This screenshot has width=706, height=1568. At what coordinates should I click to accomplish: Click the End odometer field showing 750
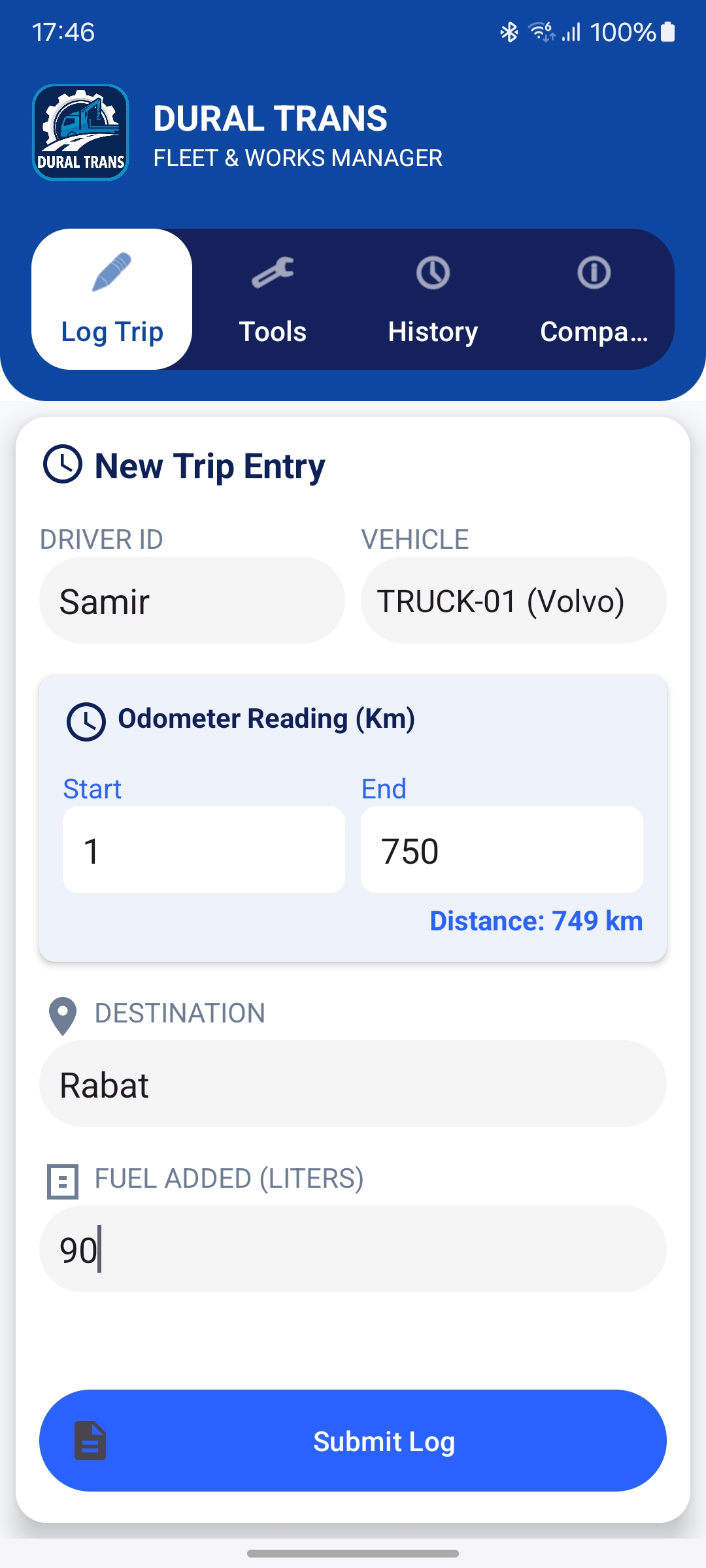pyautogui.click(x=502, y=849)
